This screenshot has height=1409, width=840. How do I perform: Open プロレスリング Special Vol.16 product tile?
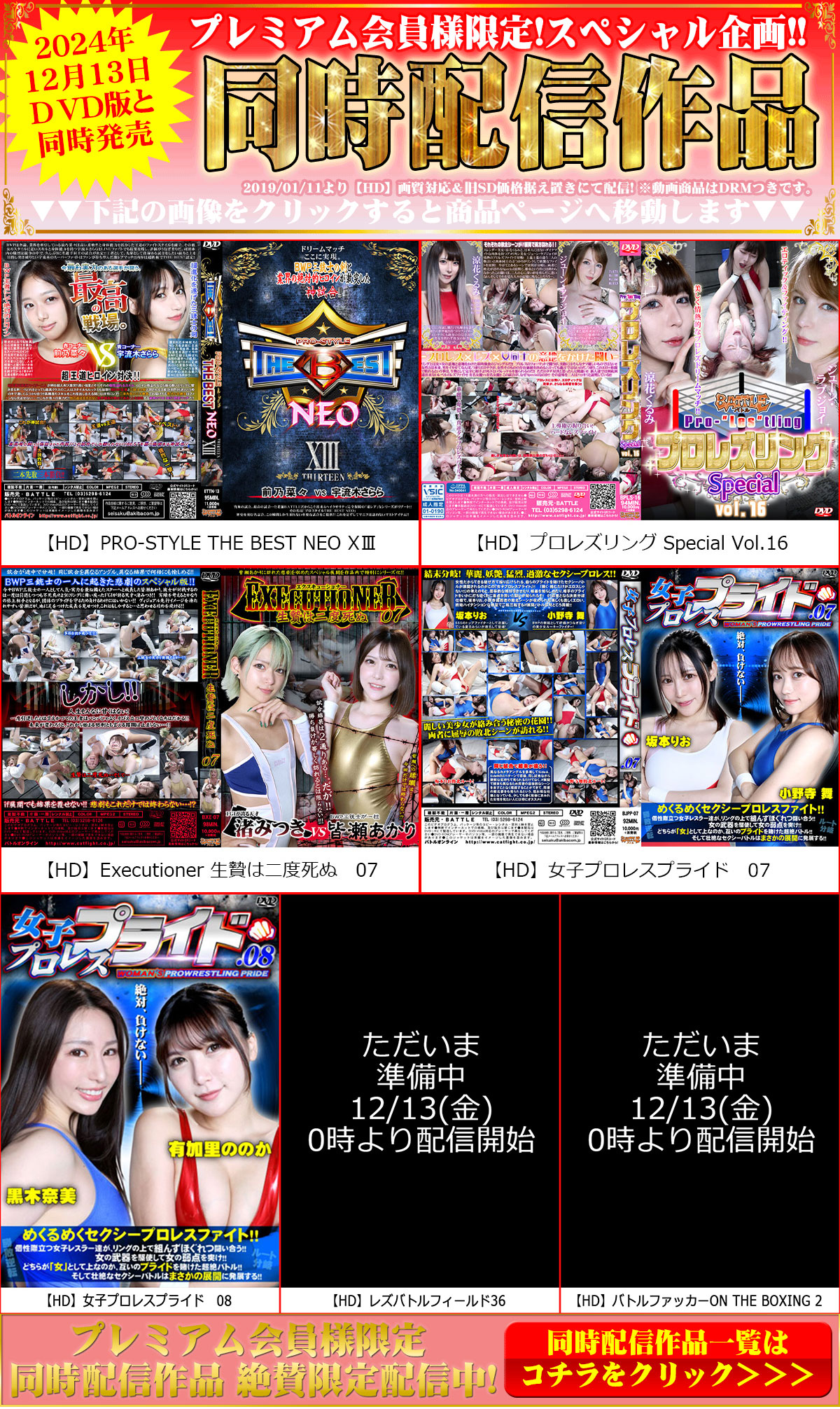(x=630, y=403)
